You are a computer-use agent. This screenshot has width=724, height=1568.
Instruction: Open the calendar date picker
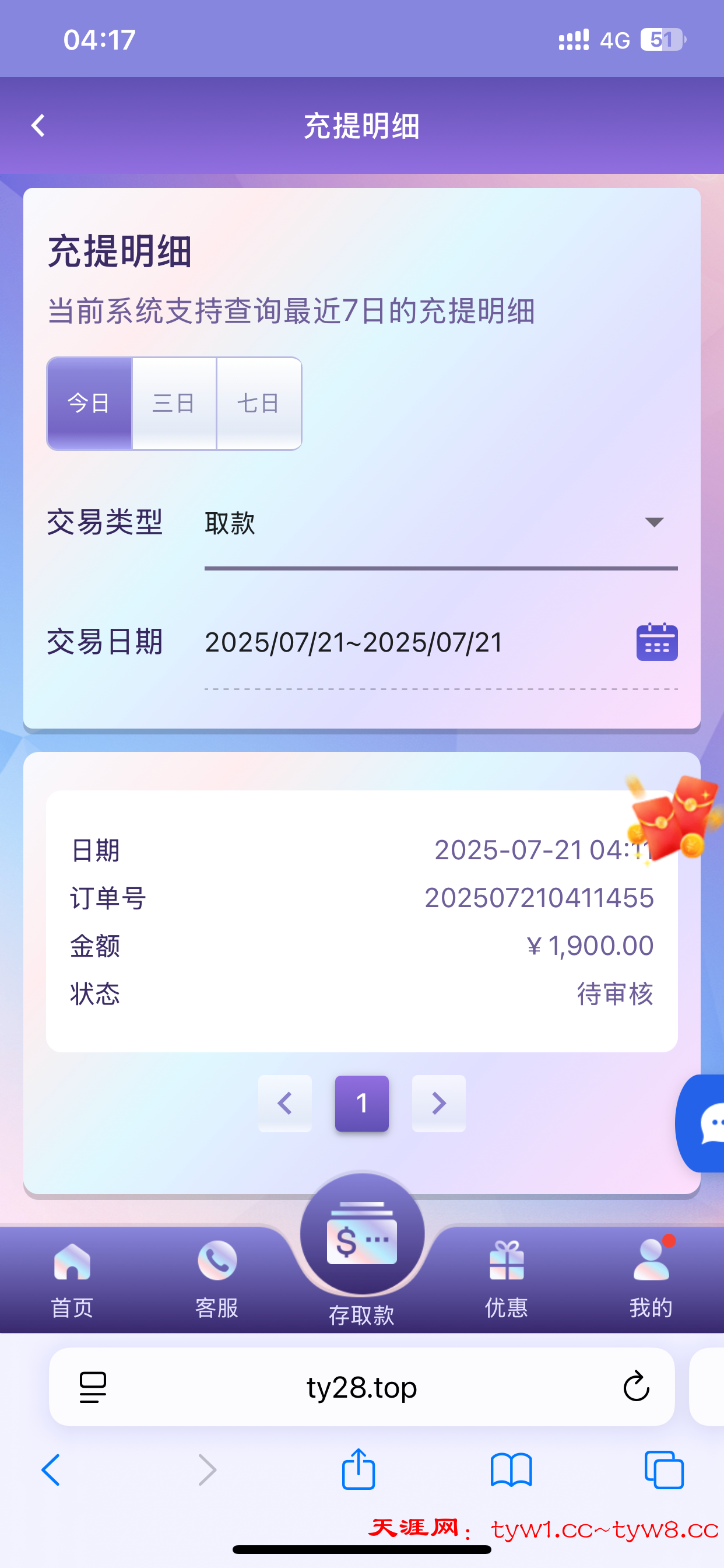(656, 642)
